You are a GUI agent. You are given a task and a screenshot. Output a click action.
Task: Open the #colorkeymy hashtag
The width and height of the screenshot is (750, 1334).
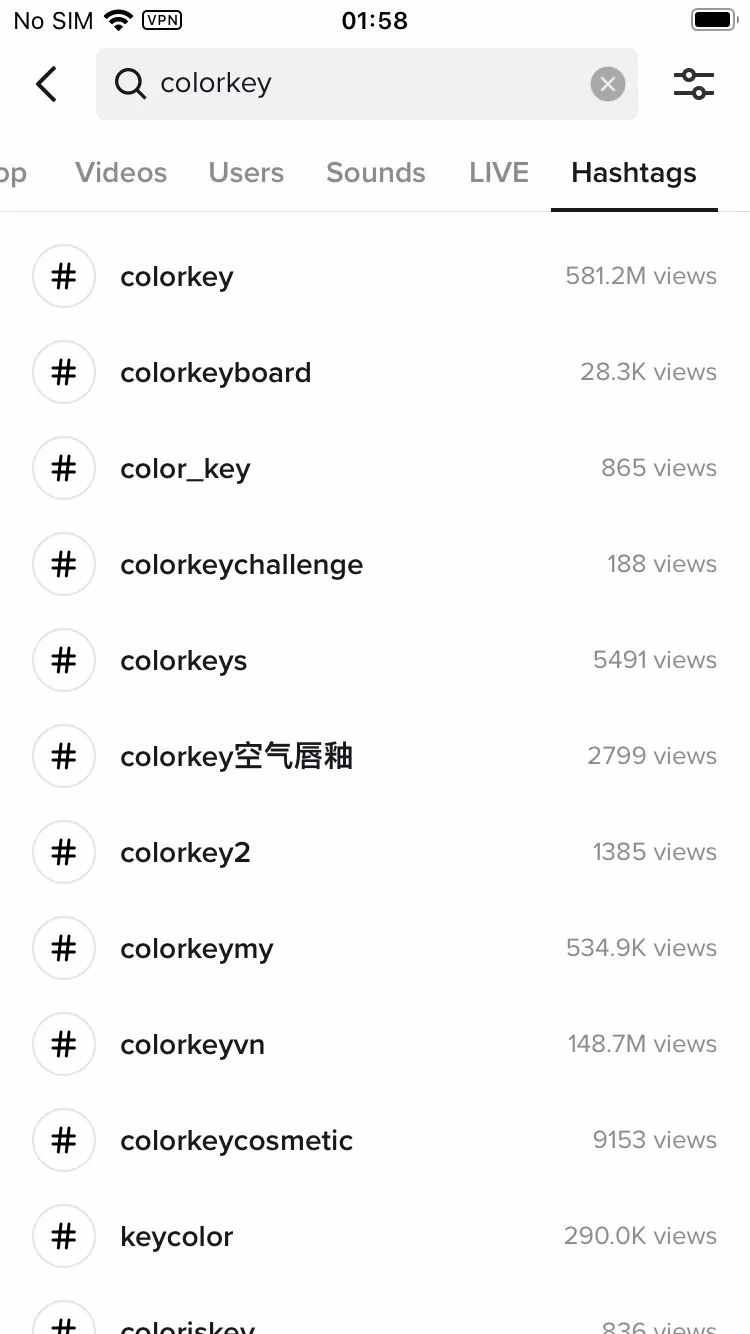[x=375, y=948]
